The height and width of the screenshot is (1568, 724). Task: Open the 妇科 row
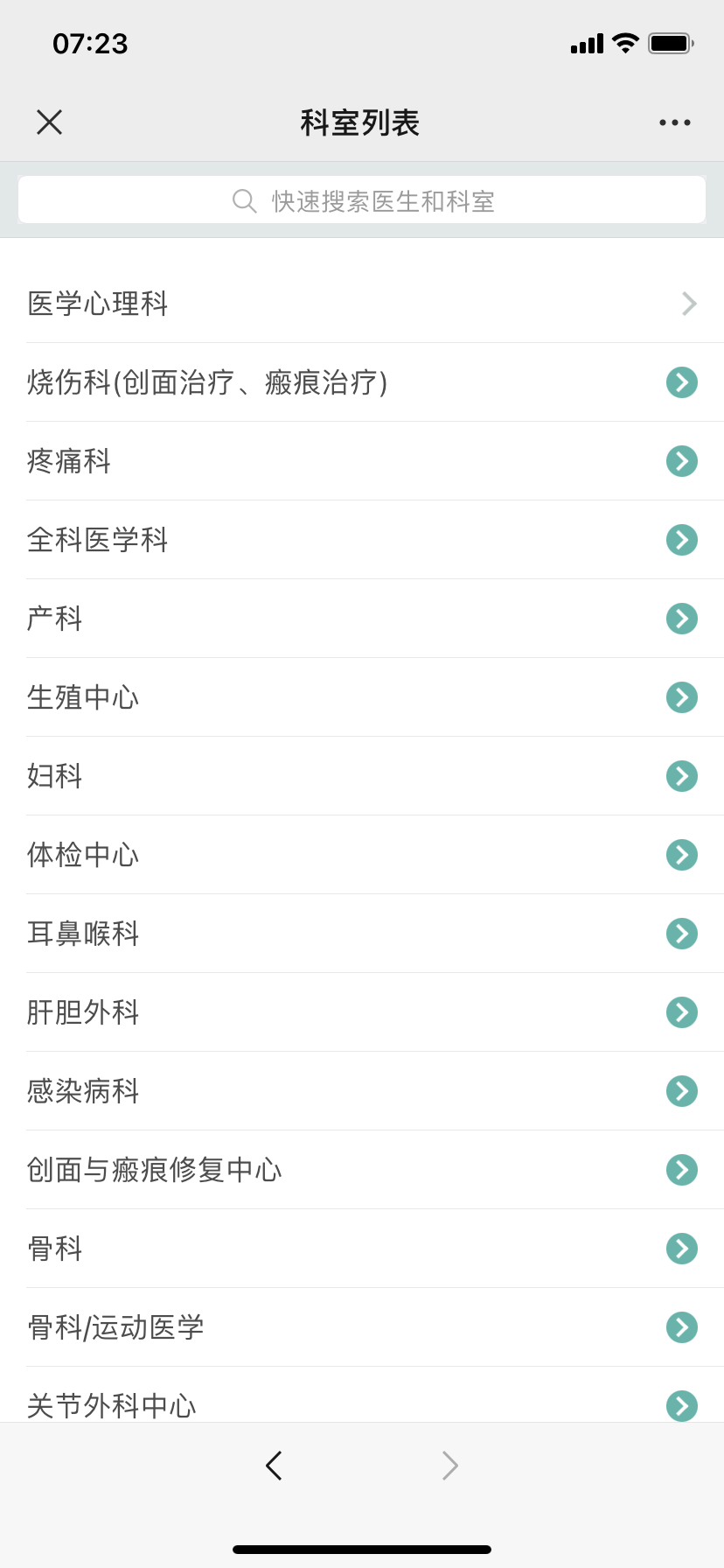point(362,776)
